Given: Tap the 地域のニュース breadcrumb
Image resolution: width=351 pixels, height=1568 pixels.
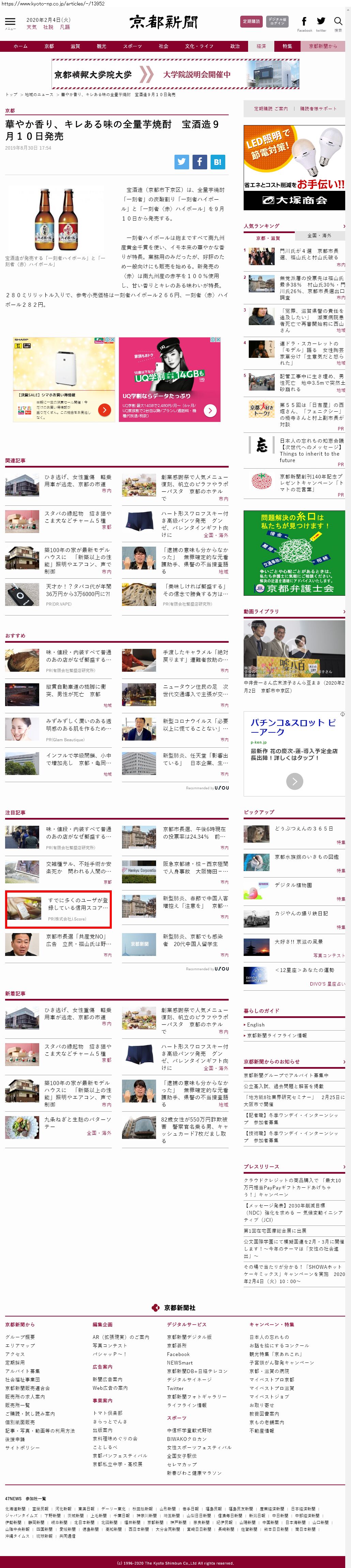Looking at the screenshot, I should (39, 95).
